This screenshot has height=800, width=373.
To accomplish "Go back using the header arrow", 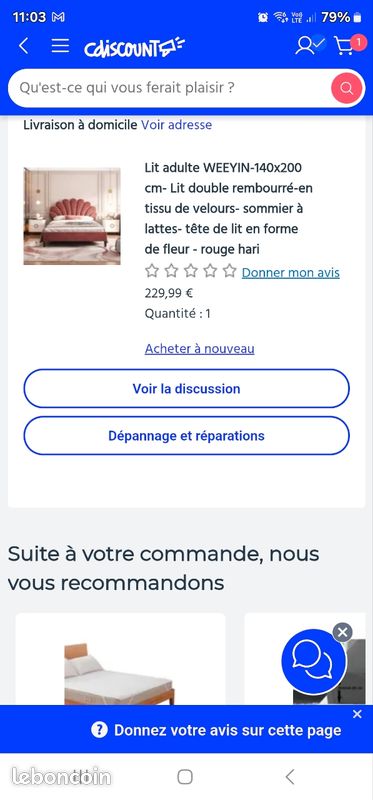I will pos(23,46).
